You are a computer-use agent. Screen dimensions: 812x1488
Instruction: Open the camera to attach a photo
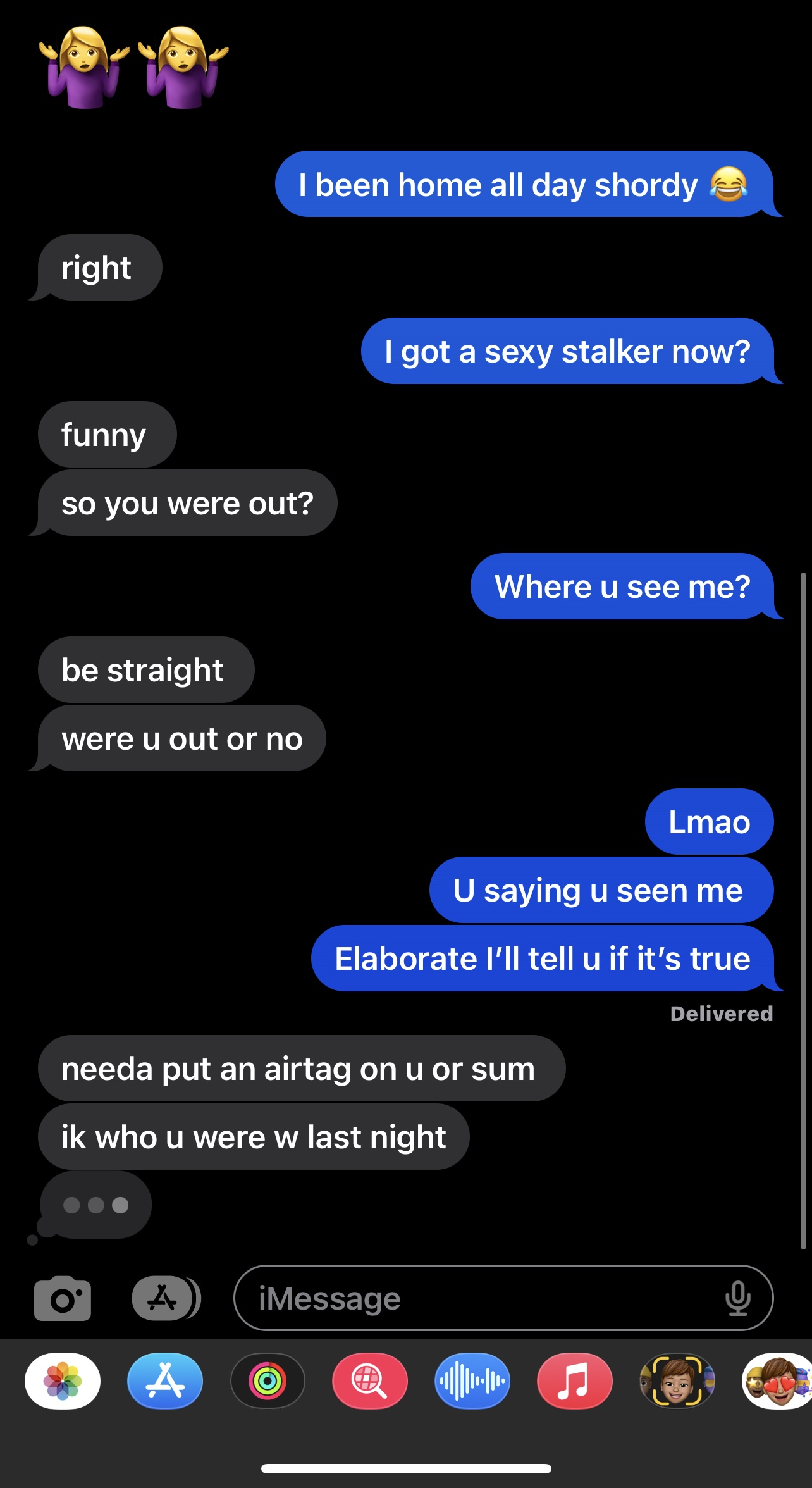pos(62,1299)
